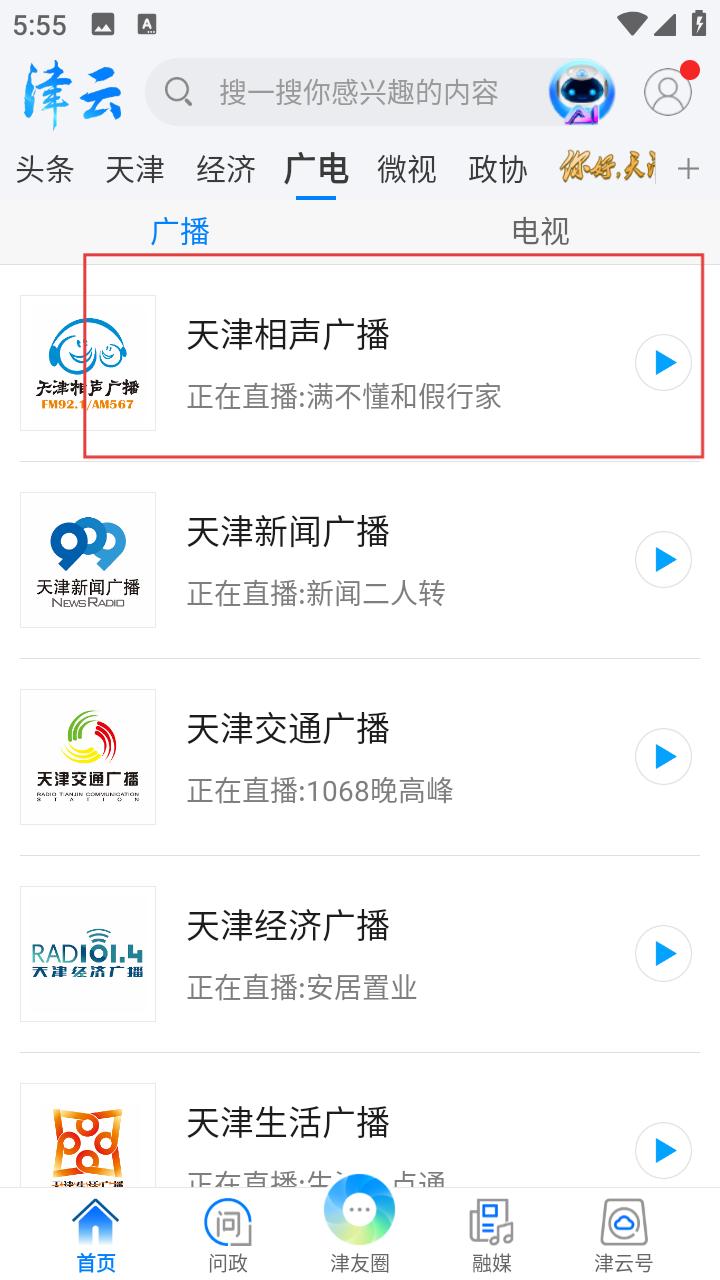
Task: Go to 问政 in bottom navigation
Action: coord(227,1236)
